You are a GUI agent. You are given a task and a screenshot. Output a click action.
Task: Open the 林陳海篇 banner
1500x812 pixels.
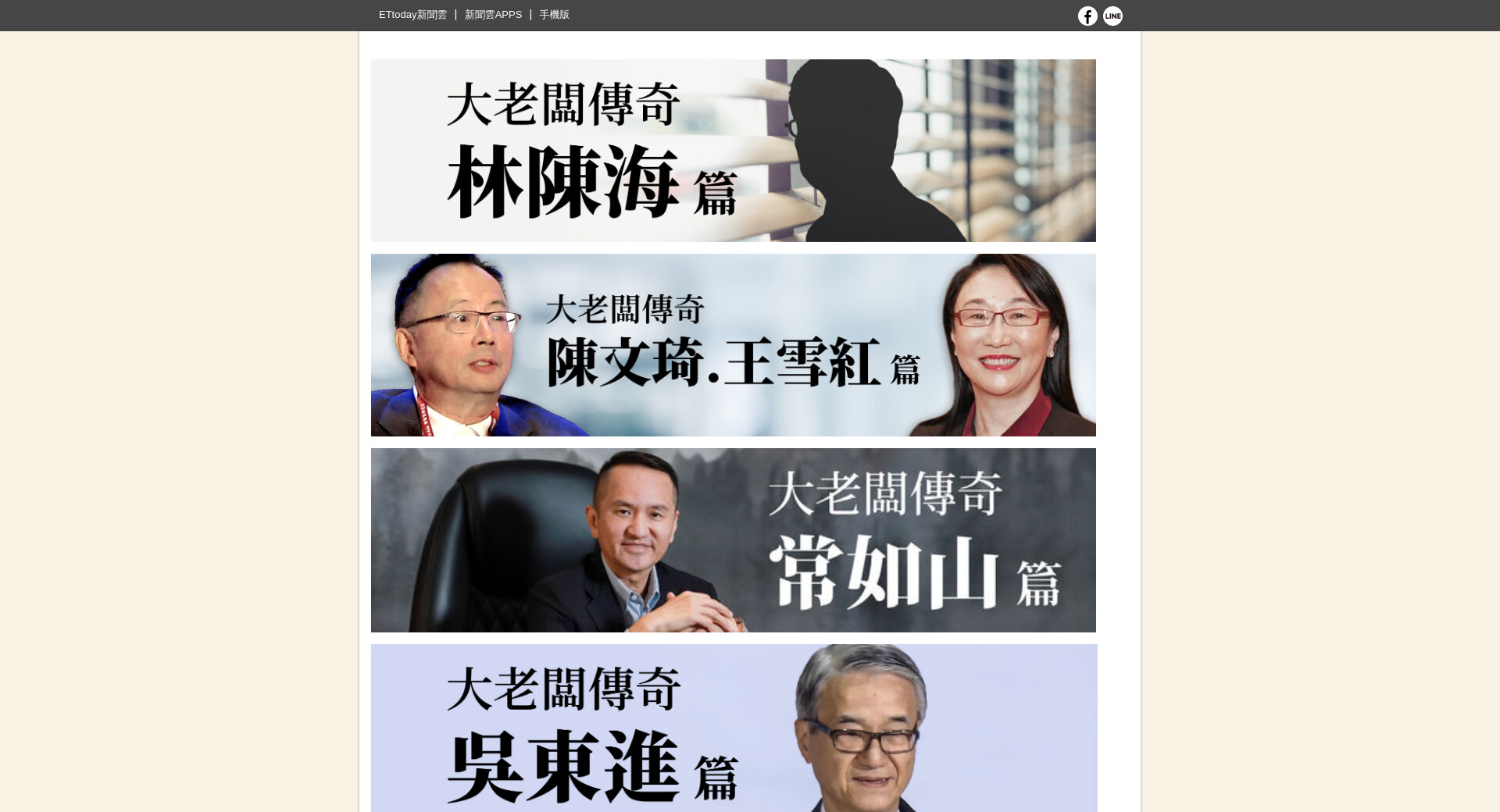pos(733,151)
